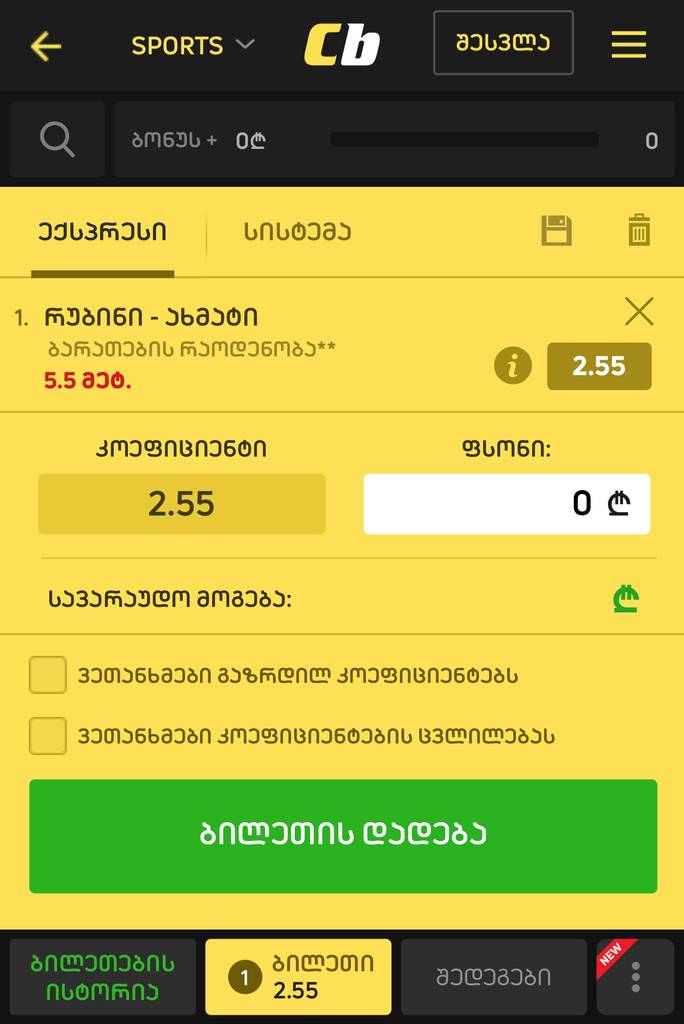
Task: Check ვეთანხმები გაზრდილ კოეფიციენტებს
Action: click(x=48, y=675)
